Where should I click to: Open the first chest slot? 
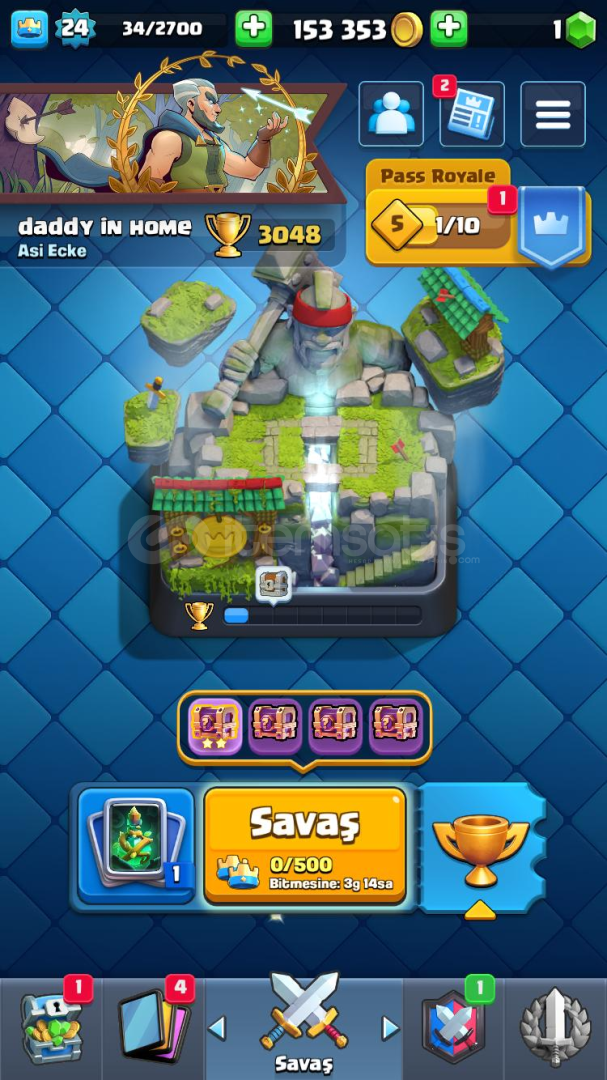coord(215,725)
